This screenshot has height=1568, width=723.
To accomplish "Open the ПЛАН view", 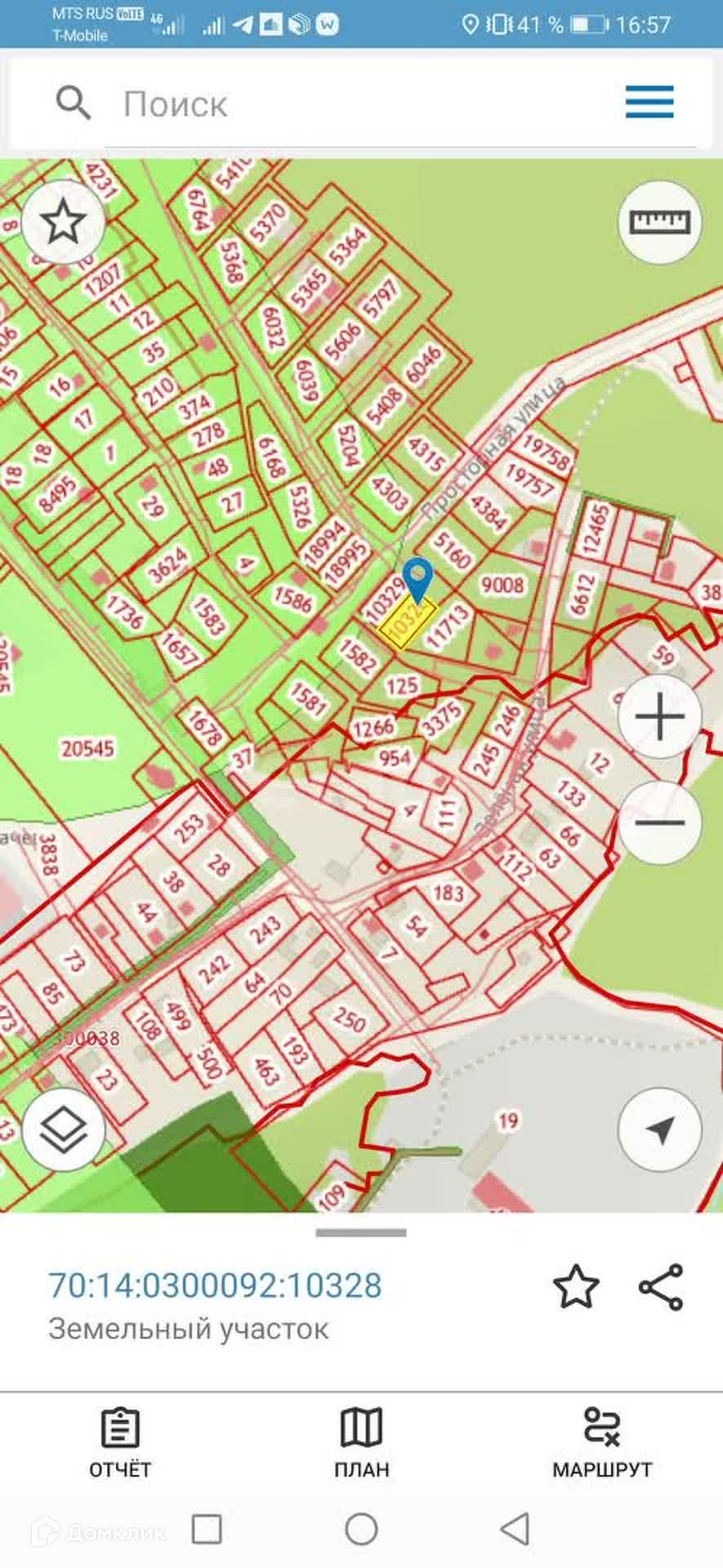I will pyautogui.click(x=361, y=1443).
